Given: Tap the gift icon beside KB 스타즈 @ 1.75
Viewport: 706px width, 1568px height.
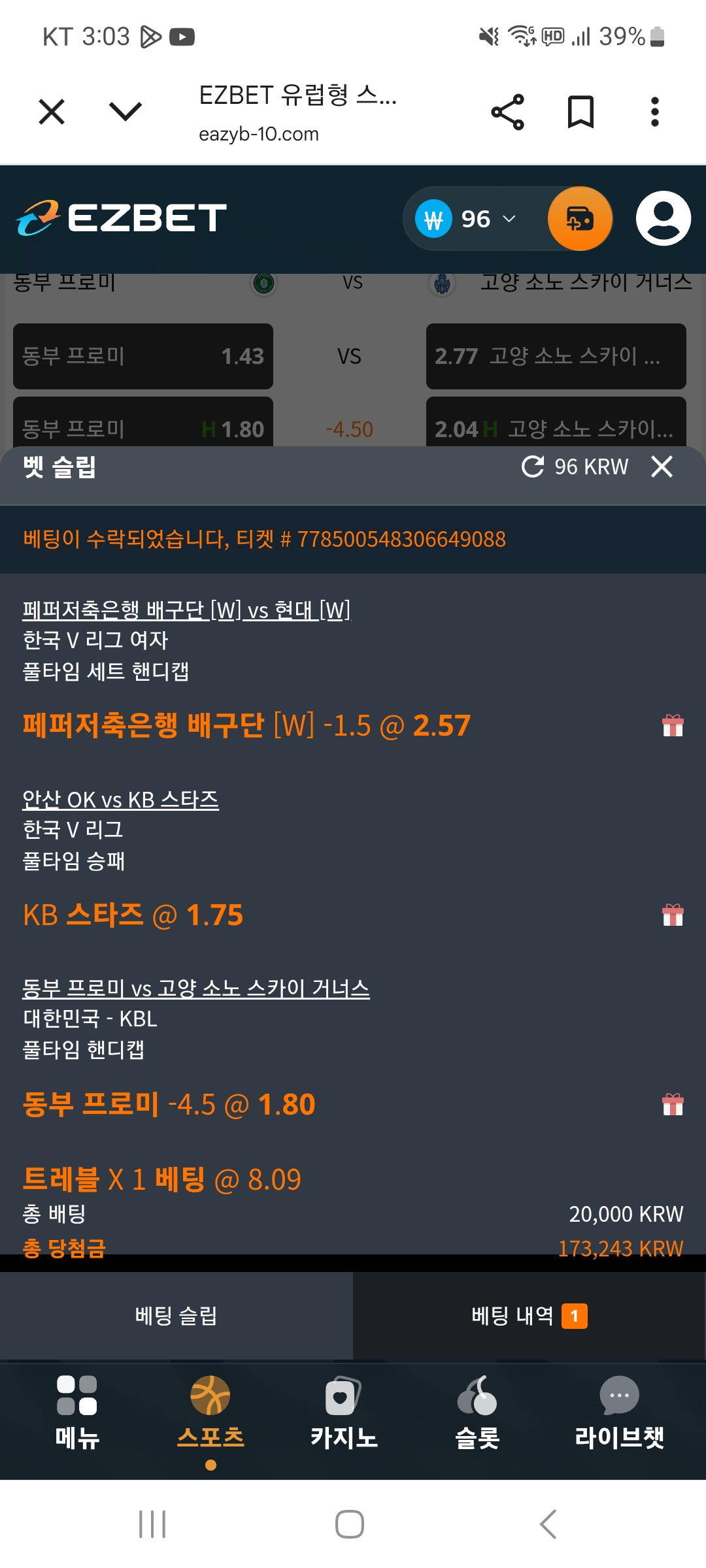Looking at the screenshot, I should click(673, 915).
